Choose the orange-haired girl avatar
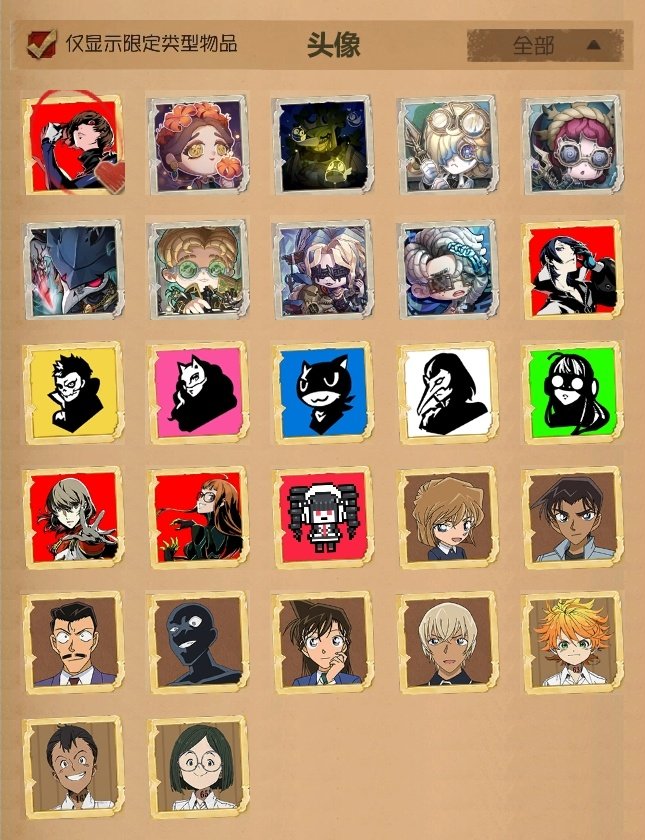 pyautogui.click(x=571, y=642)
